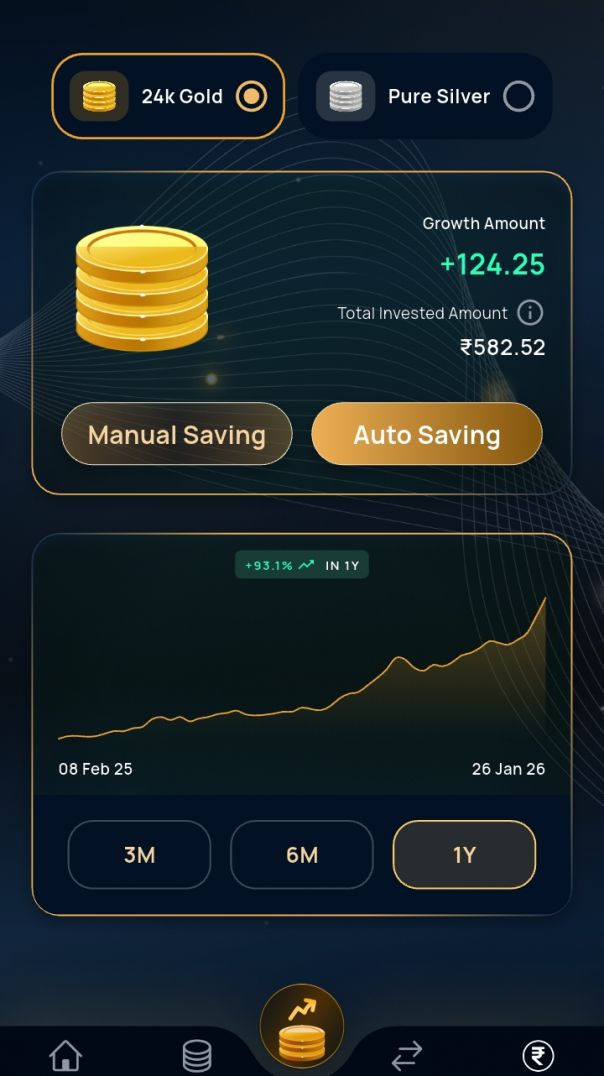
Task: Show the 3M price chart
Action: (x=139, y=854)
